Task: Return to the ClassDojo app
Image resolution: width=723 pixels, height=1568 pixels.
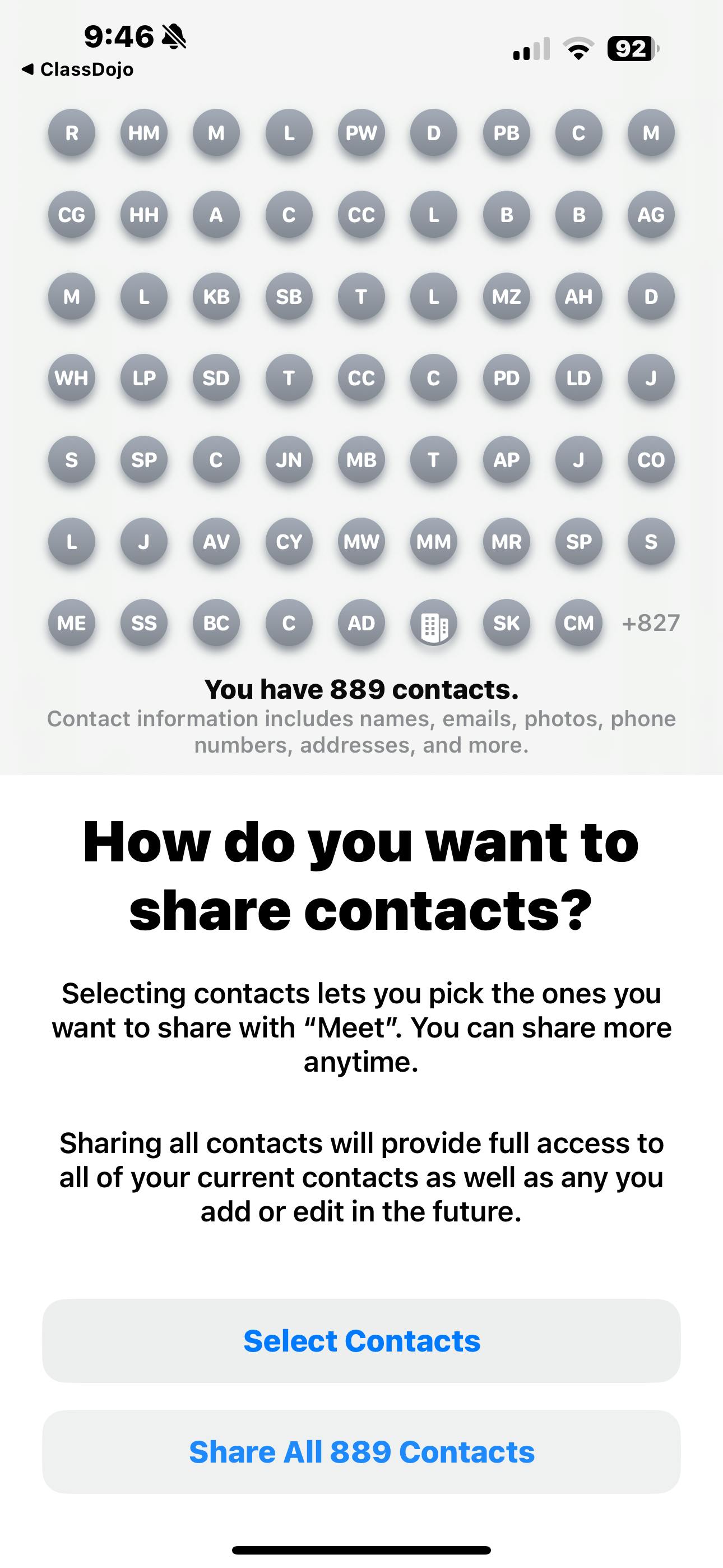Action: pos(78,70)
